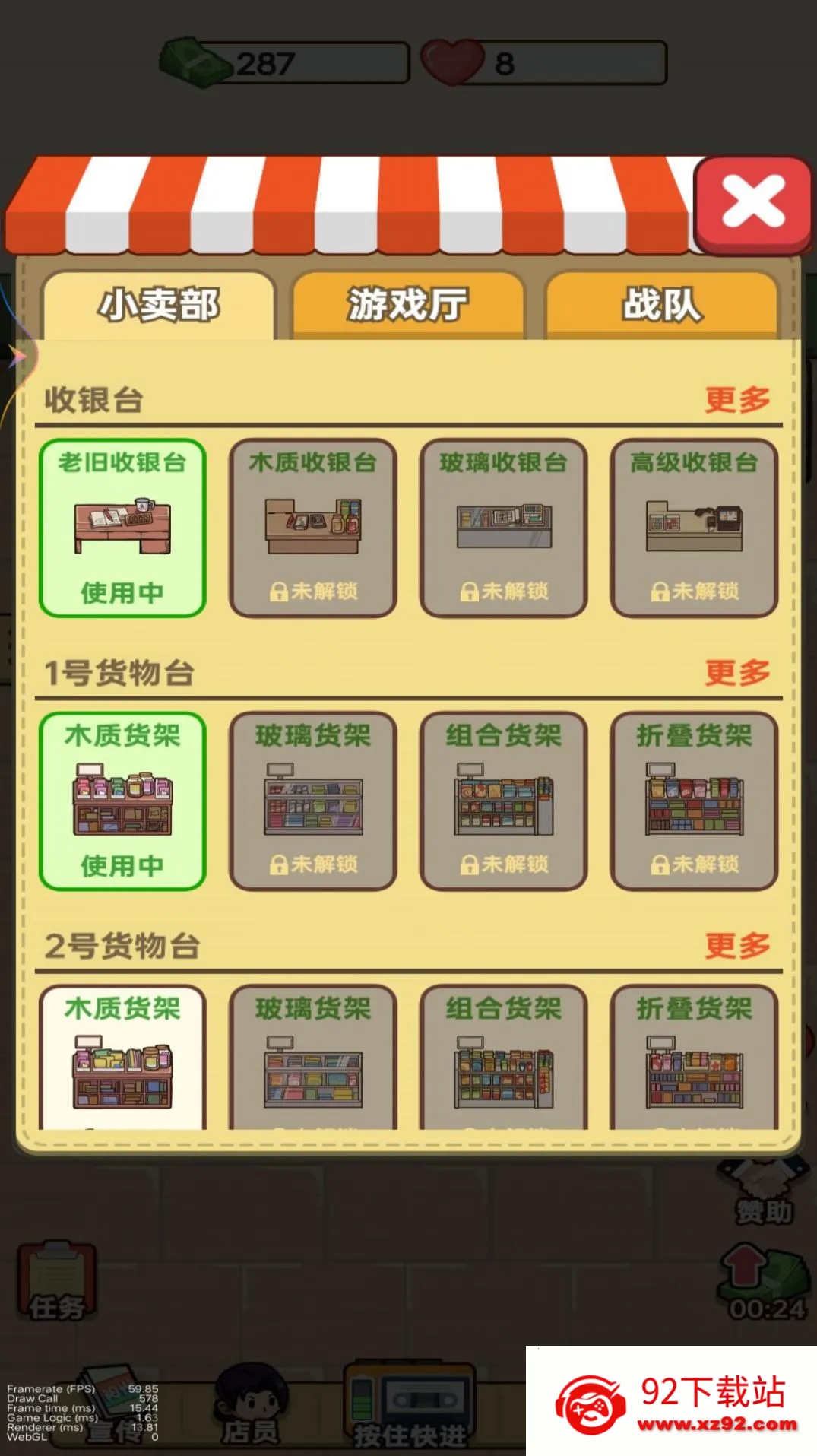
Task: Tap 更多 next to 收银台
Action: pos(736,399)
